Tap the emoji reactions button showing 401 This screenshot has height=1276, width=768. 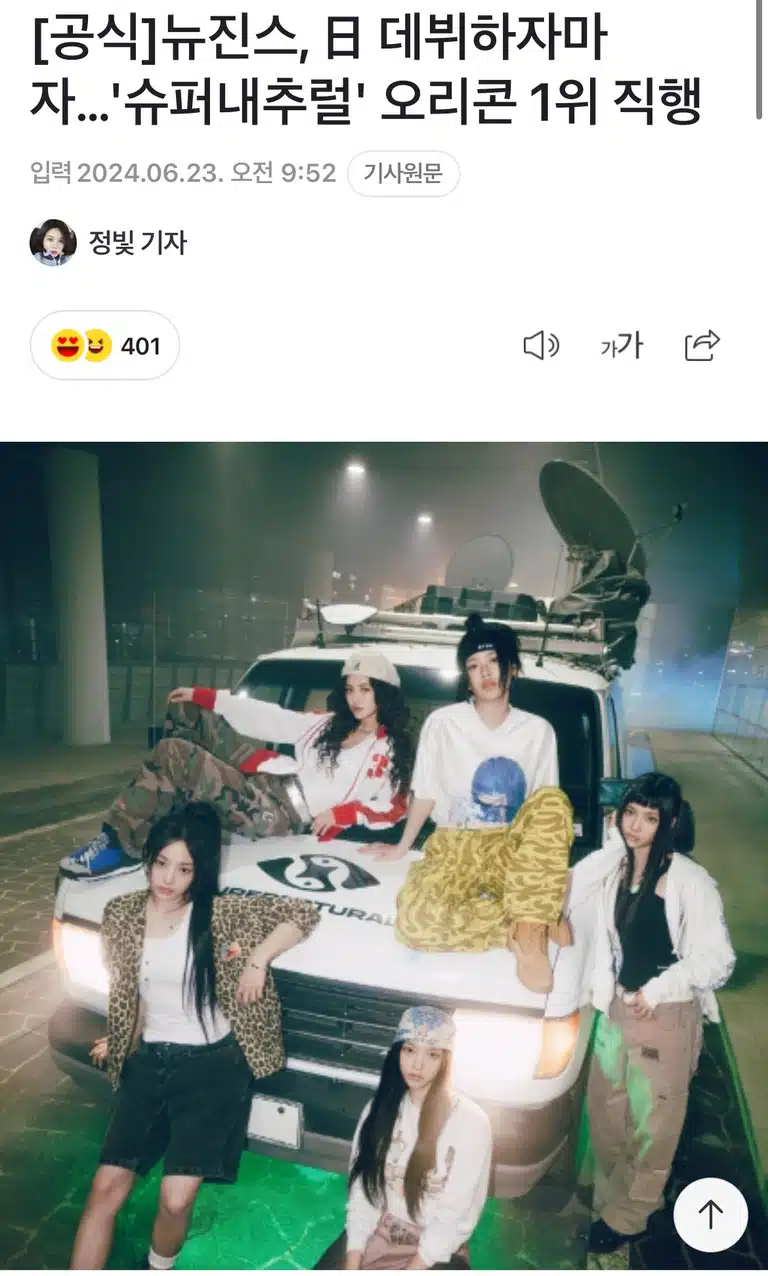tap(105, 345)
